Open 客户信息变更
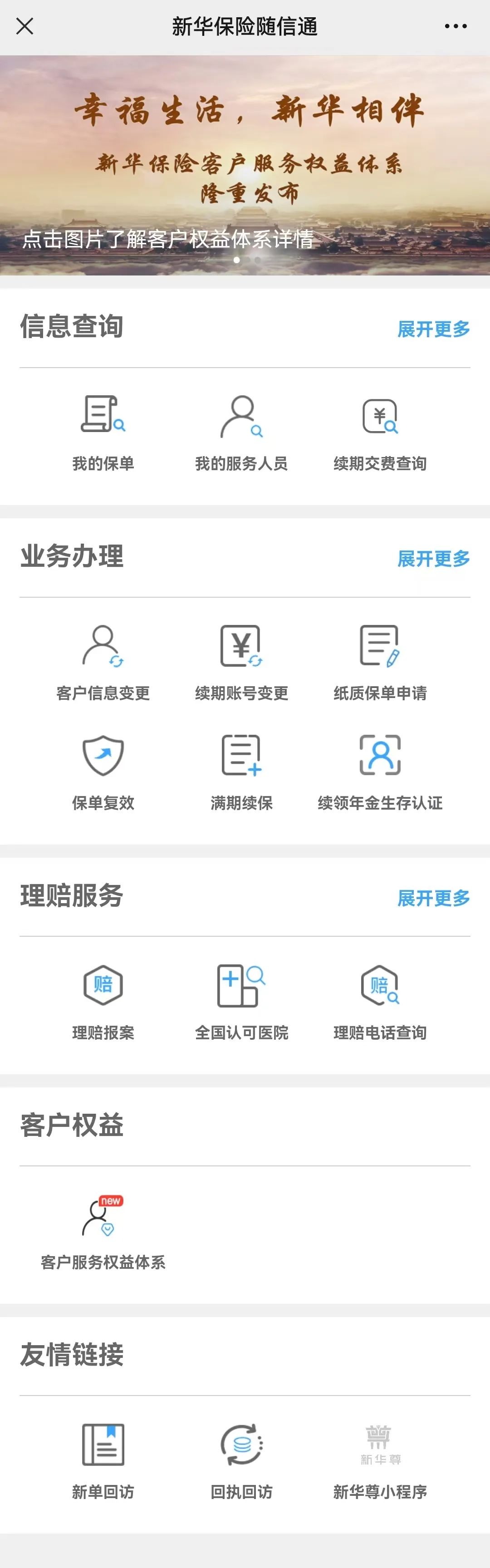490x1568 pixels. [103, 661]
